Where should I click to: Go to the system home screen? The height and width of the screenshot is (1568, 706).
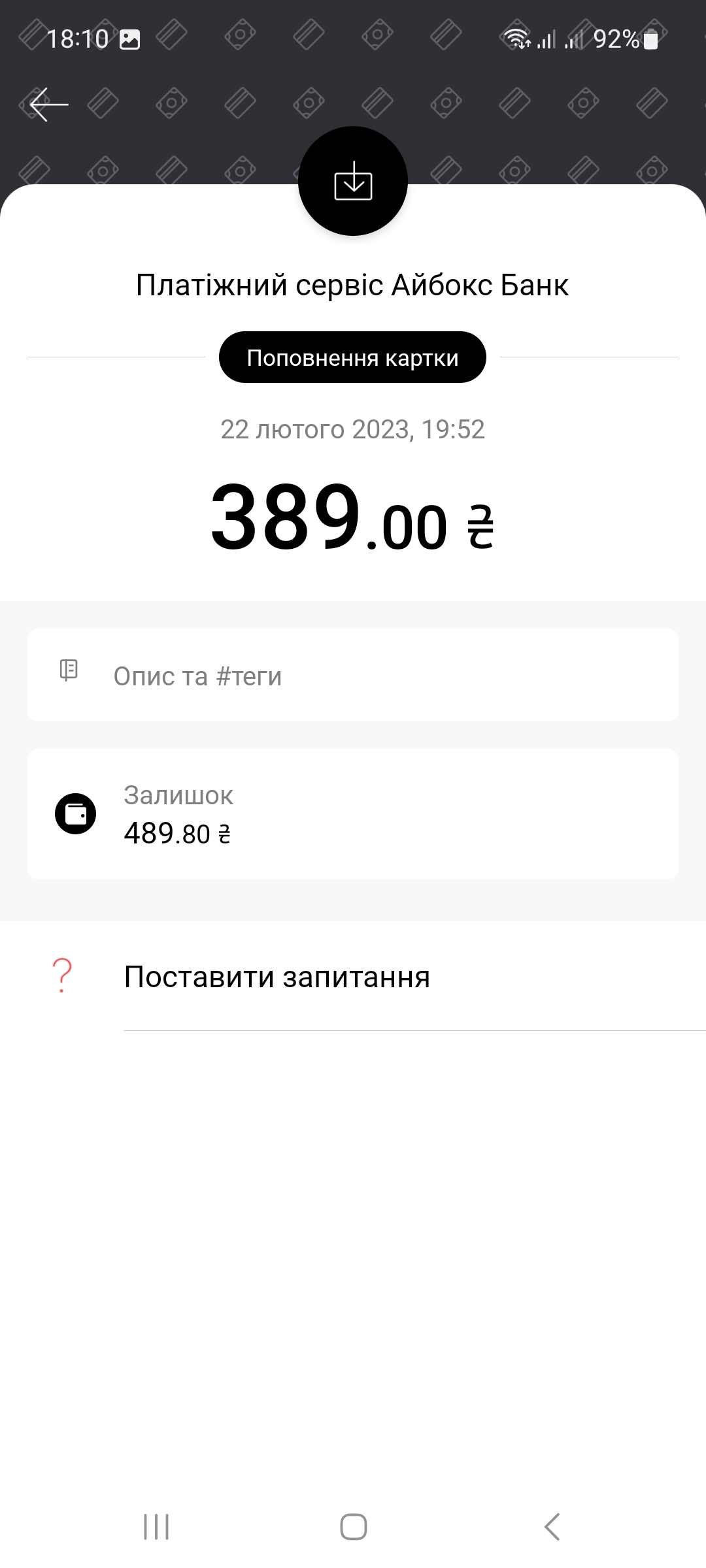pos(353,1527)
